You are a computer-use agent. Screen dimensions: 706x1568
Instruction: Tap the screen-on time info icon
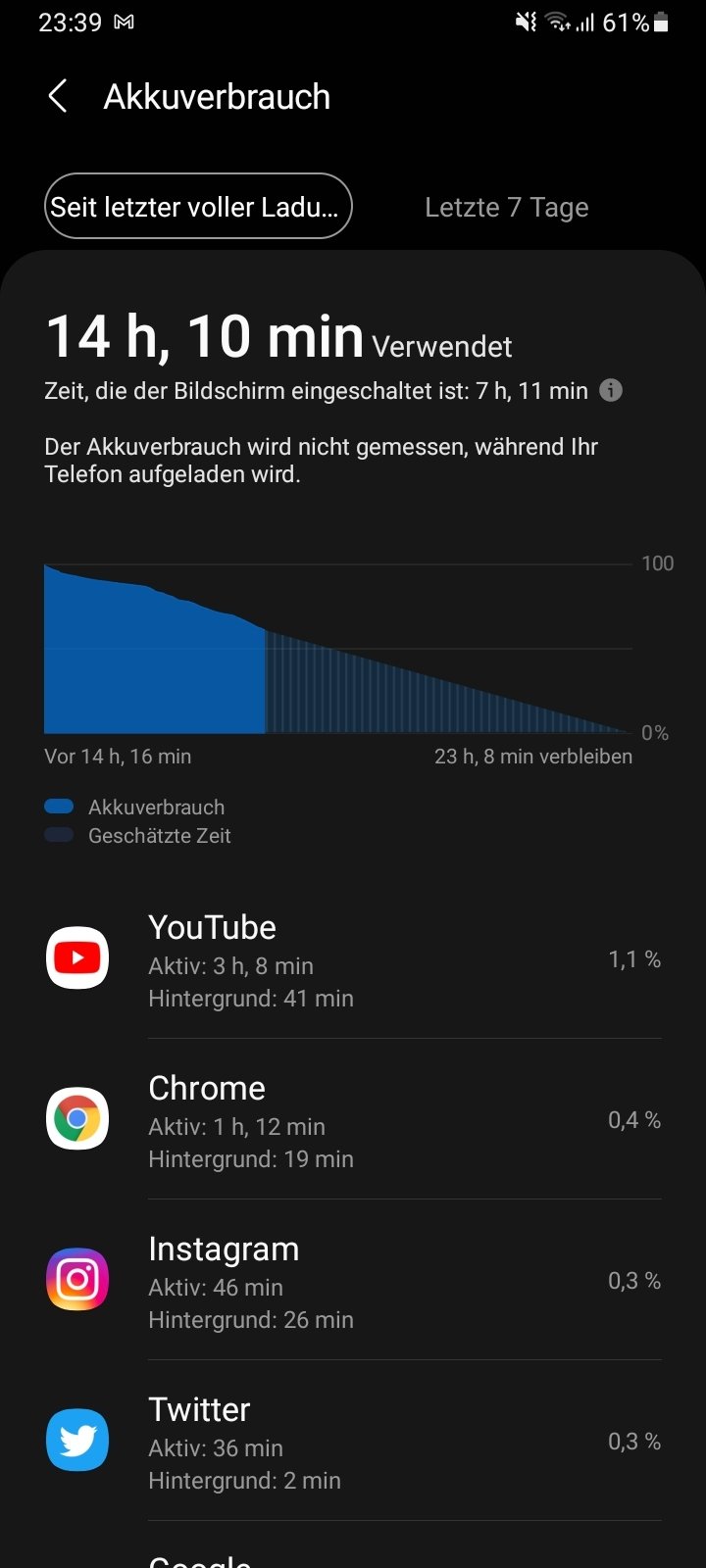click(611, 391)
